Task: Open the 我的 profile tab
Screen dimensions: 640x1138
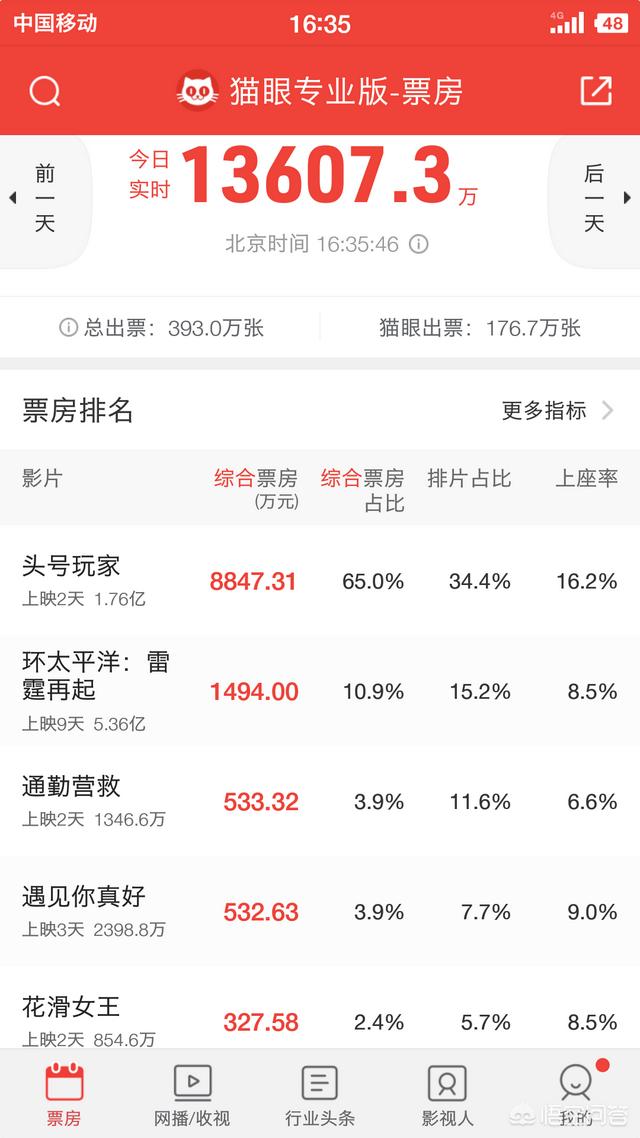Action: [x=575, y=1094]
